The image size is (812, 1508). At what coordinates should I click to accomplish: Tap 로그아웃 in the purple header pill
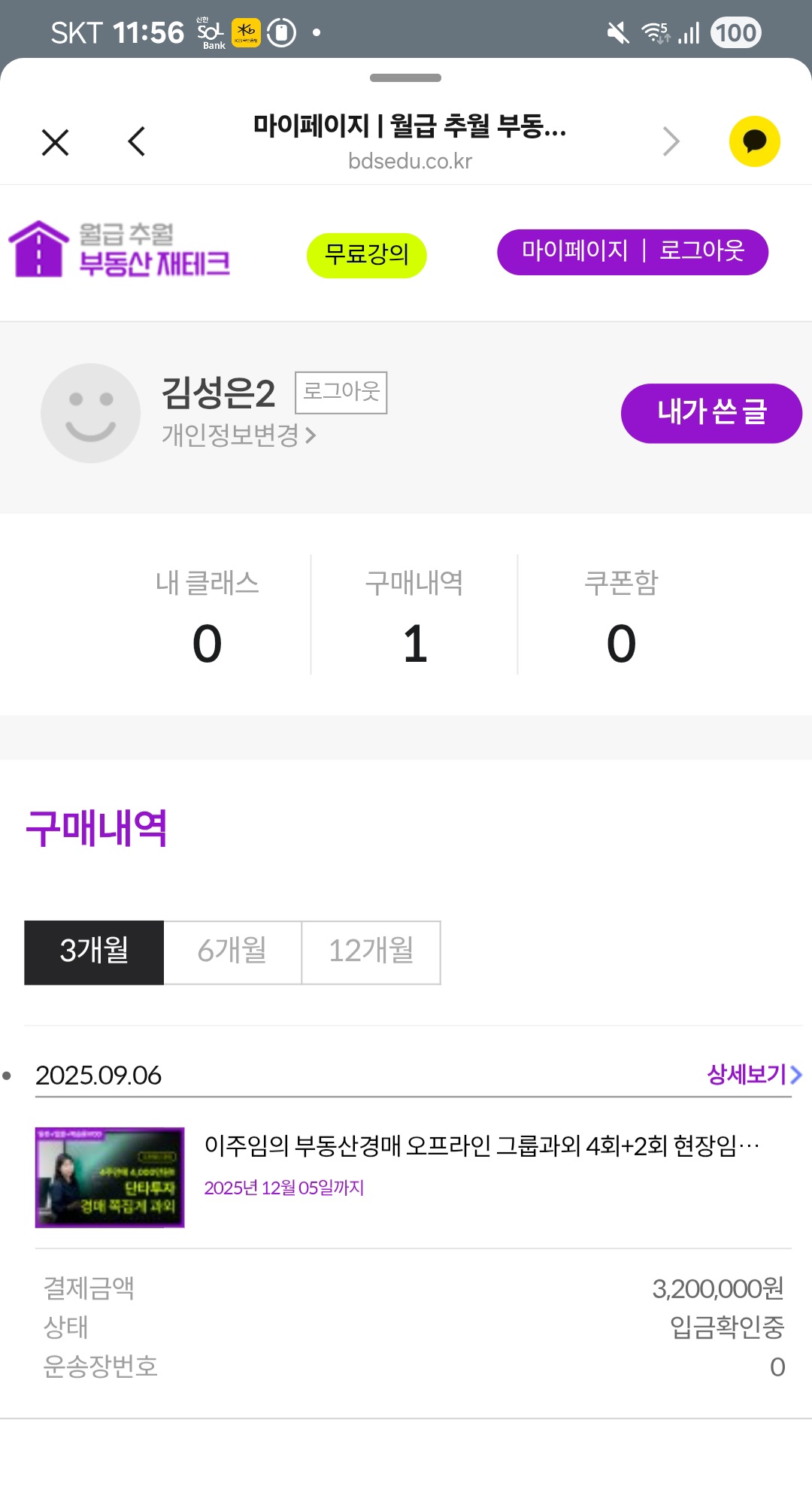(x=701, y=251)
